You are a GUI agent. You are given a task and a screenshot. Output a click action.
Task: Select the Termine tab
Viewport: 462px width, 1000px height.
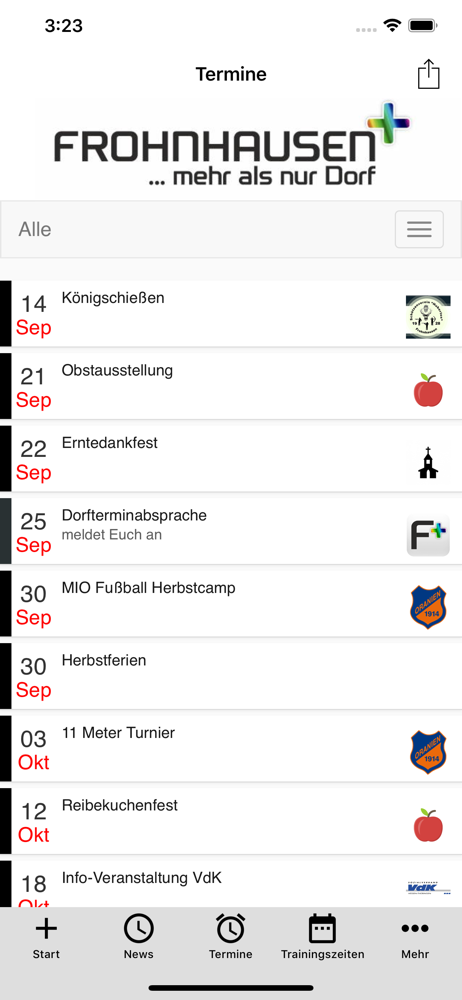tap(230, 936)
